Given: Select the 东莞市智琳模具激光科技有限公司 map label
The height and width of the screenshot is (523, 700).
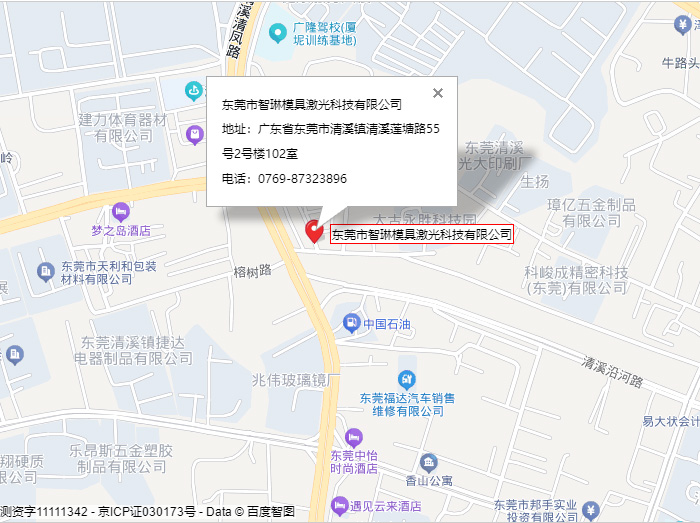Looking at the screenshot, I should pos(421,234).
